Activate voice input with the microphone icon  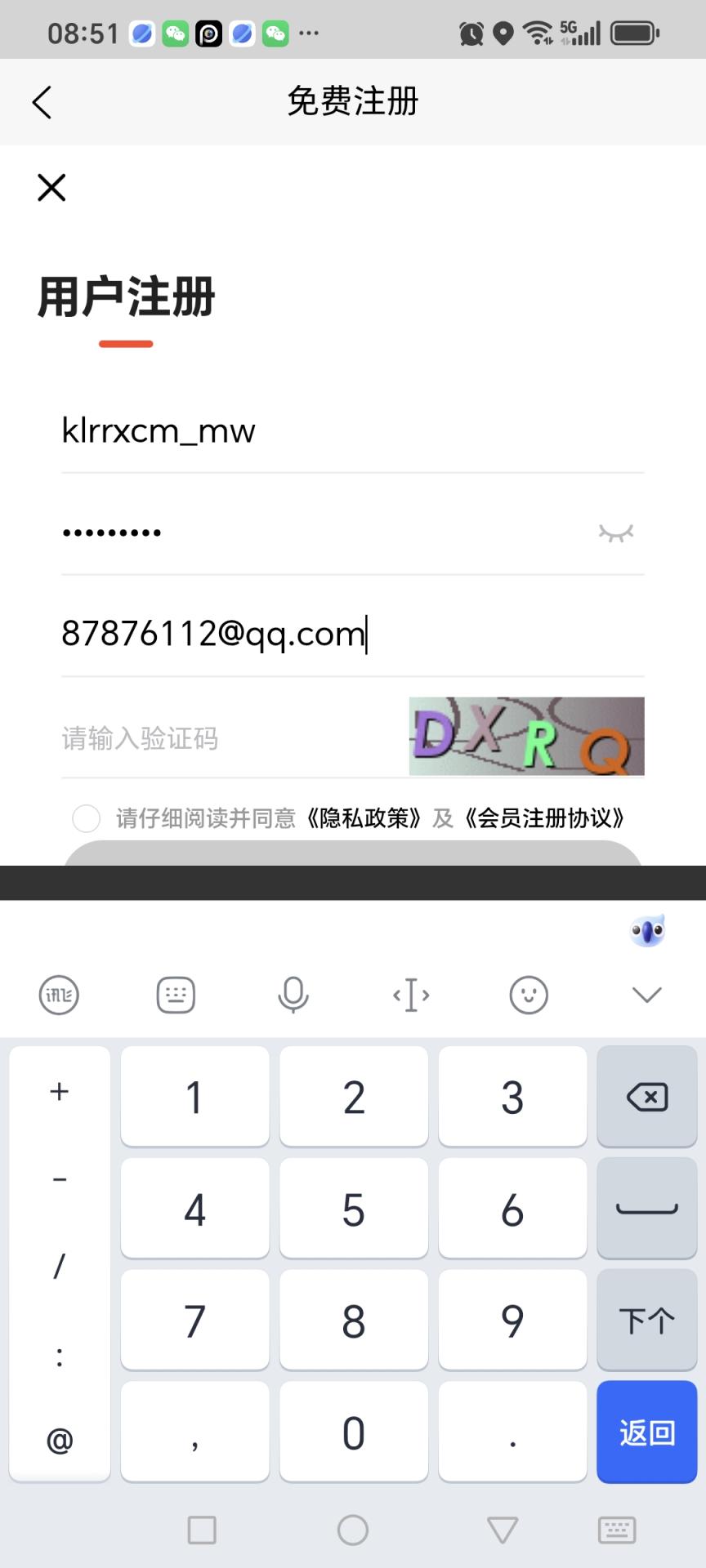293,995
